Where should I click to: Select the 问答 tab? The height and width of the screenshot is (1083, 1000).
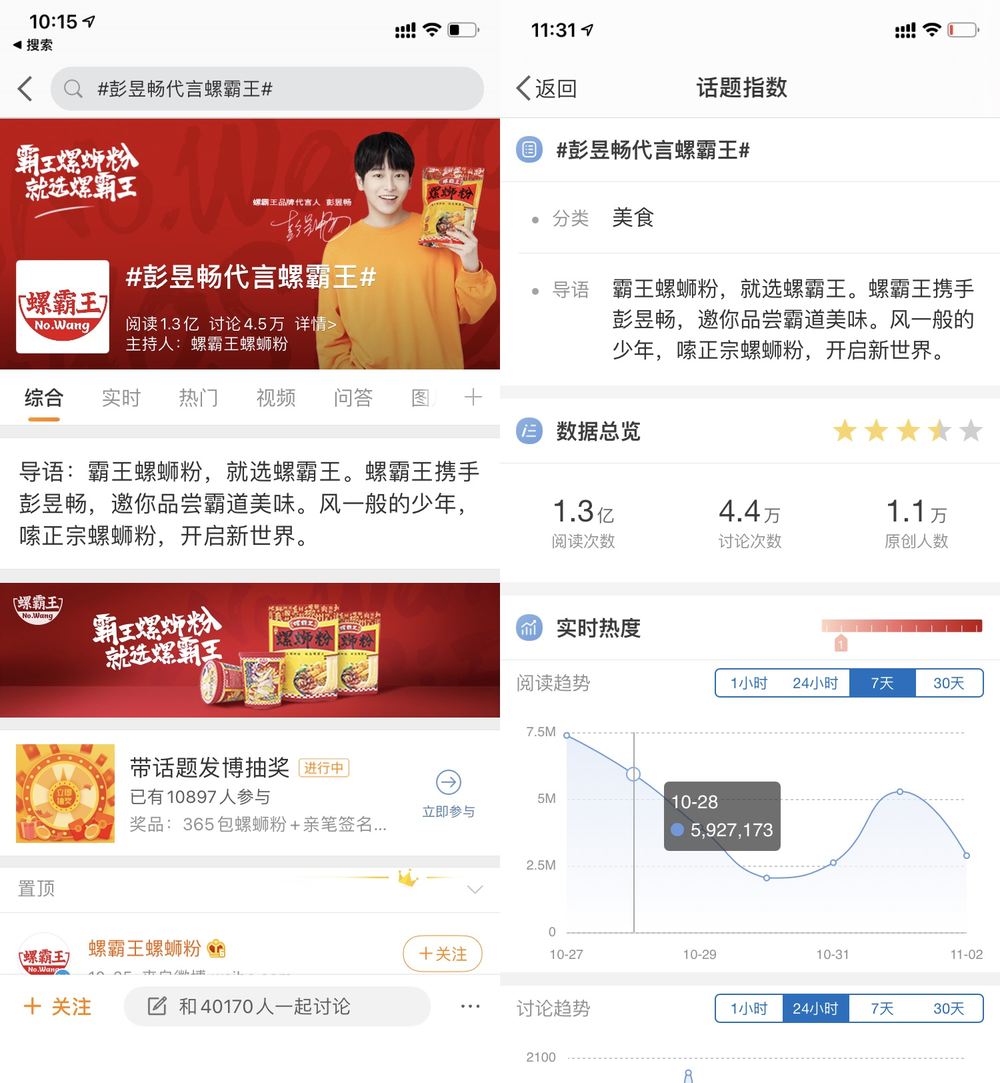point(352,398)
